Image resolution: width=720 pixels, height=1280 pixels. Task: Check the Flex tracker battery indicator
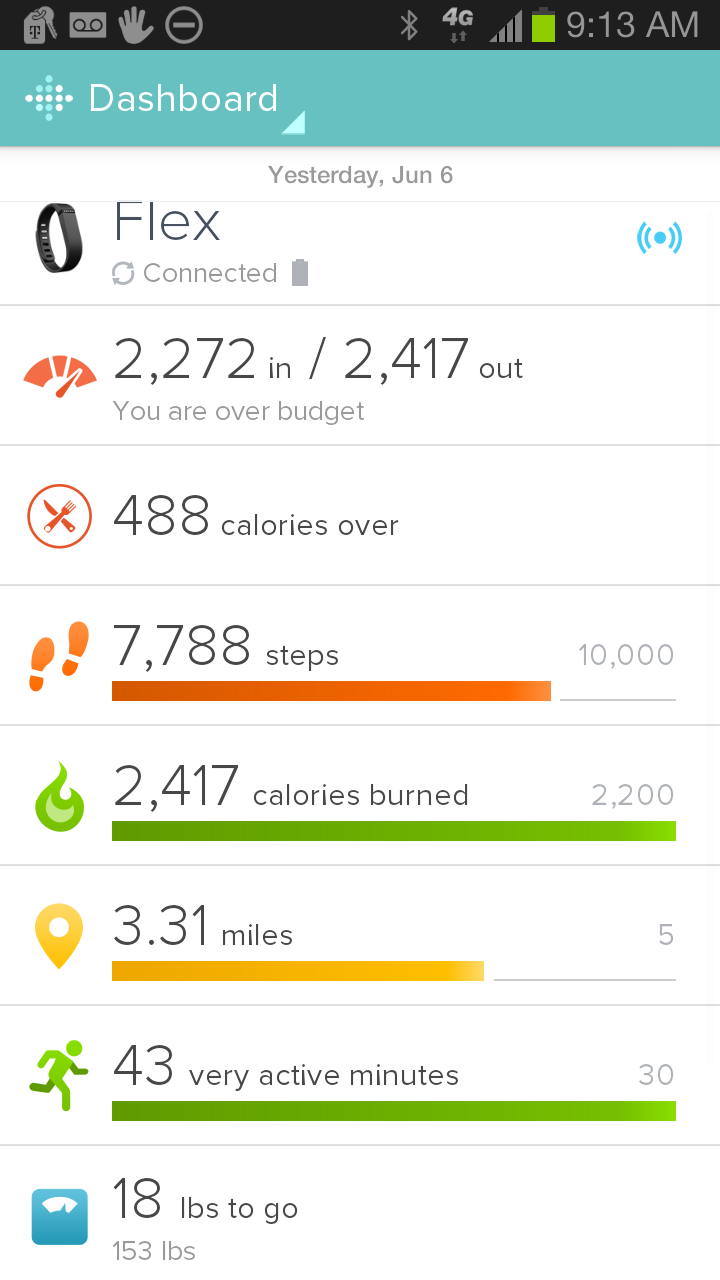[299, 272]
